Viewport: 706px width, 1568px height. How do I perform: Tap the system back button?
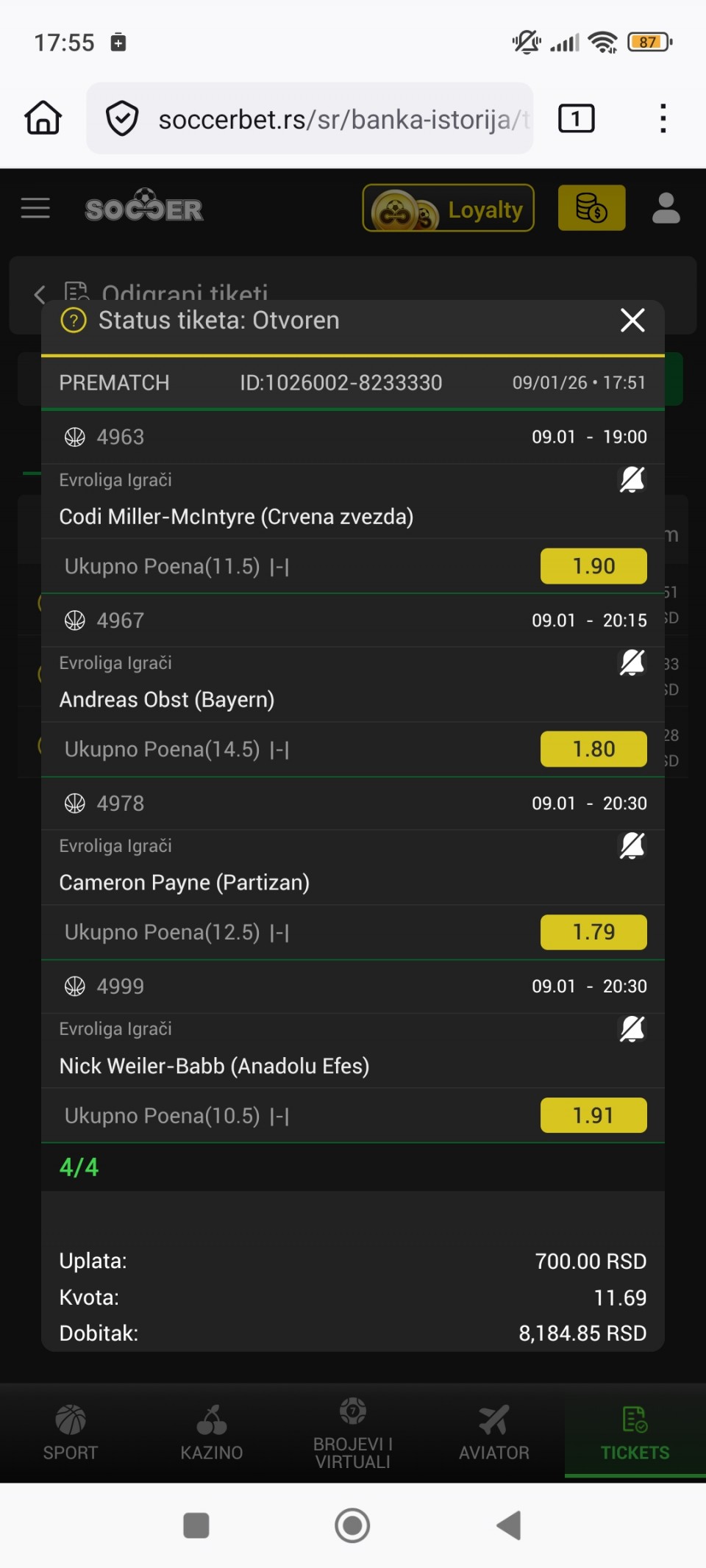click(x=509, y=1525)
